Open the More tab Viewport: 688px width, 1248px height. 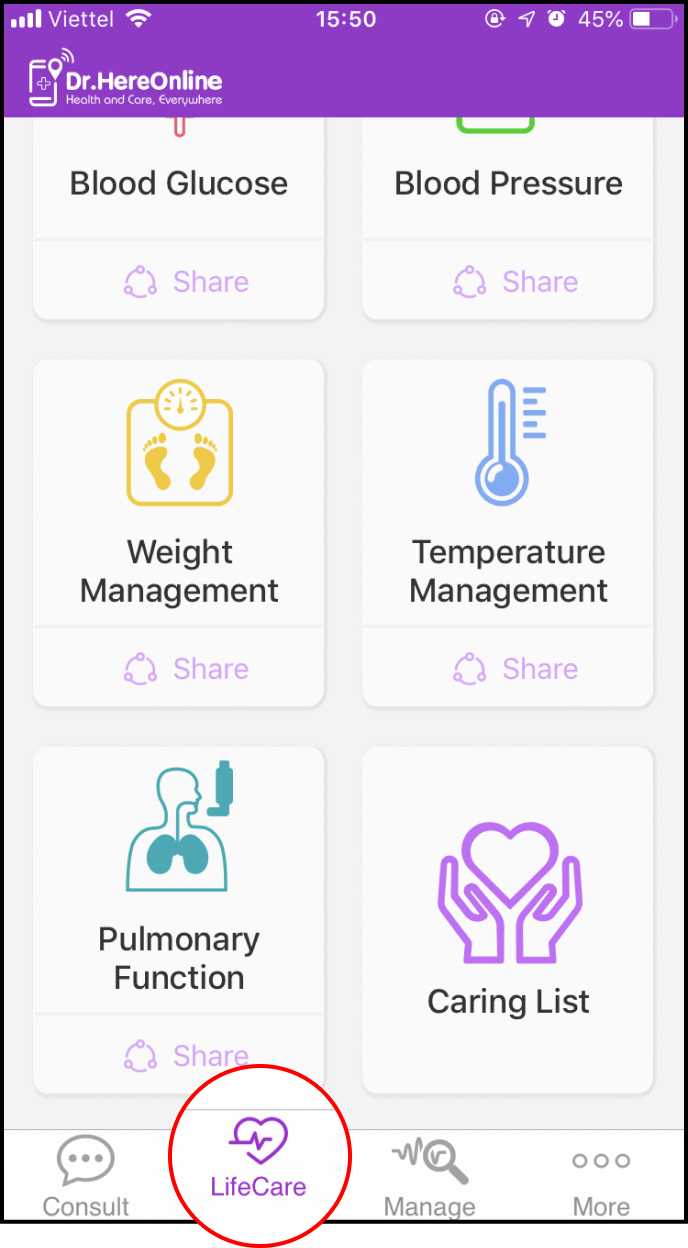601,1176
